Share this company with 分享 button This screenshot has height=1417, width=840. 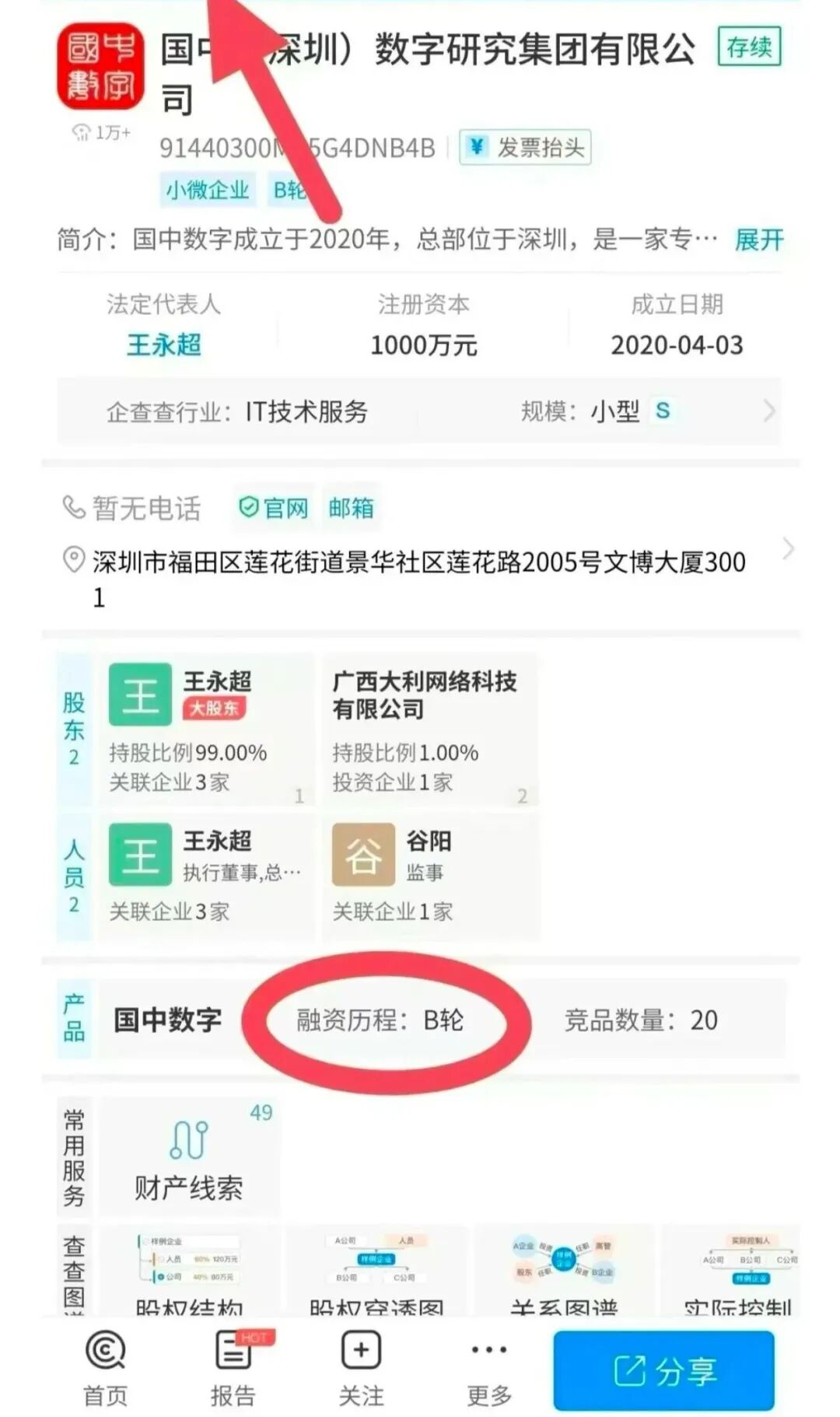coord(663,1370)
